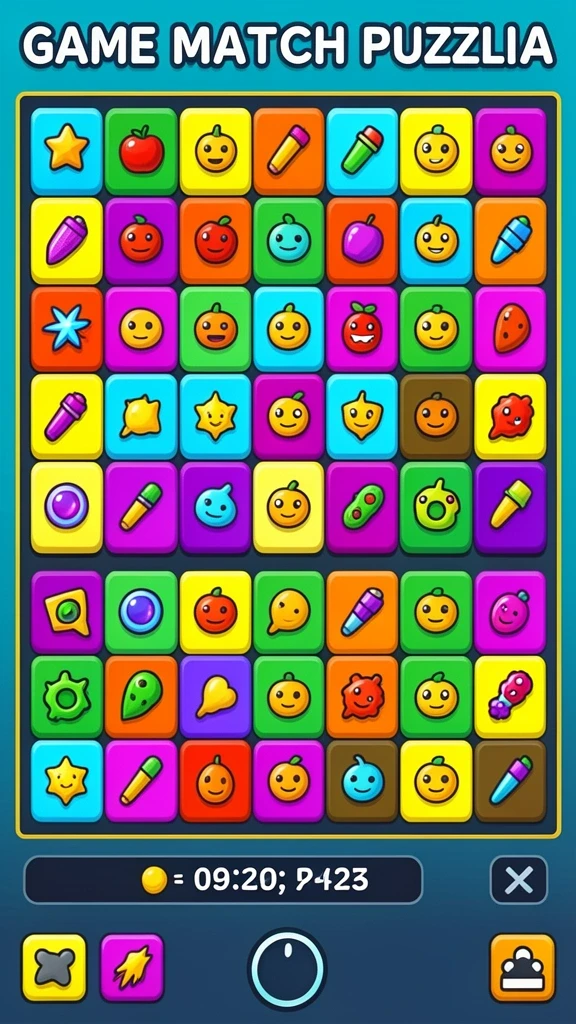Image resolution: width=576 pixels, height=1024 pixels.
Task: Close the game with the X button
Action: 519,880
